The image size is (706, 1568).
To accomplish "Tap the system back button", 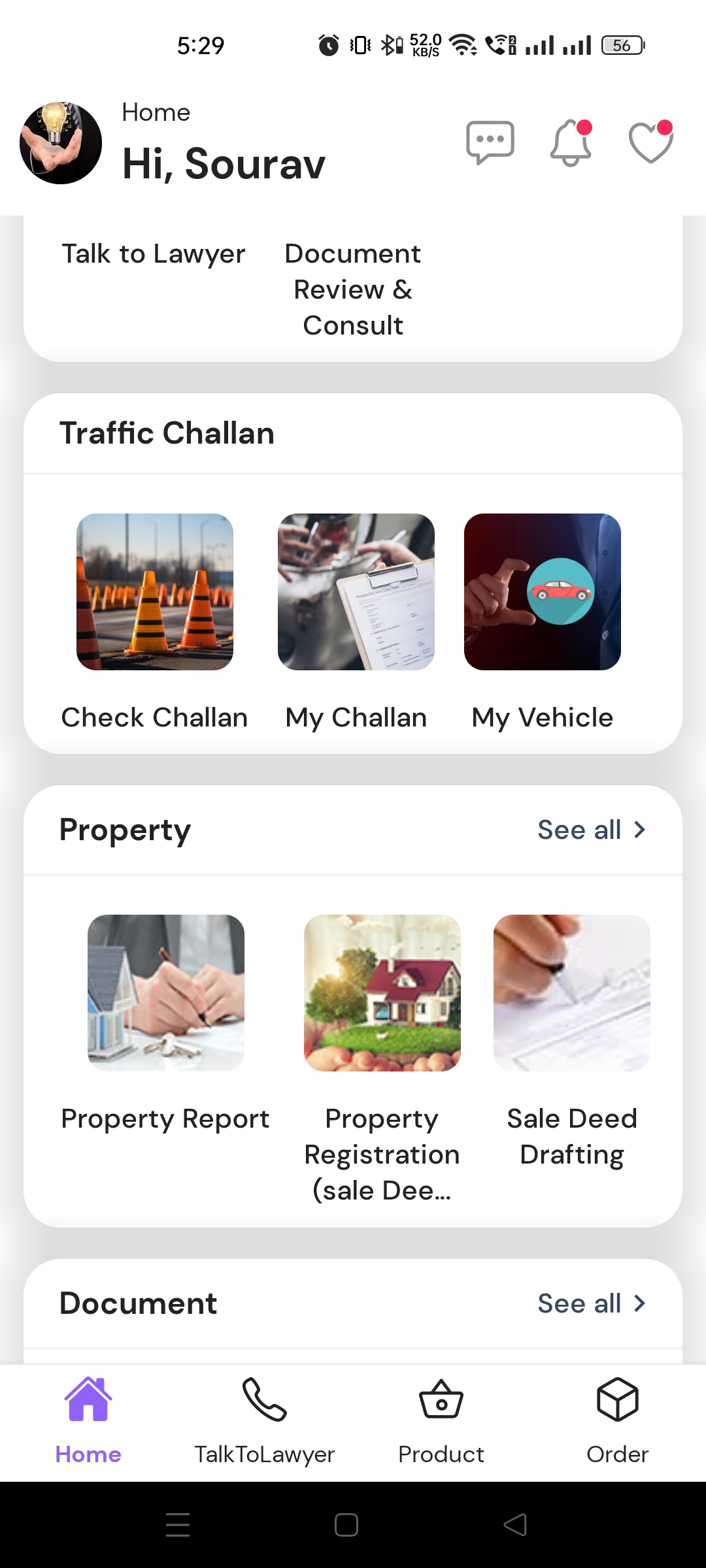I will point(515,1525).
